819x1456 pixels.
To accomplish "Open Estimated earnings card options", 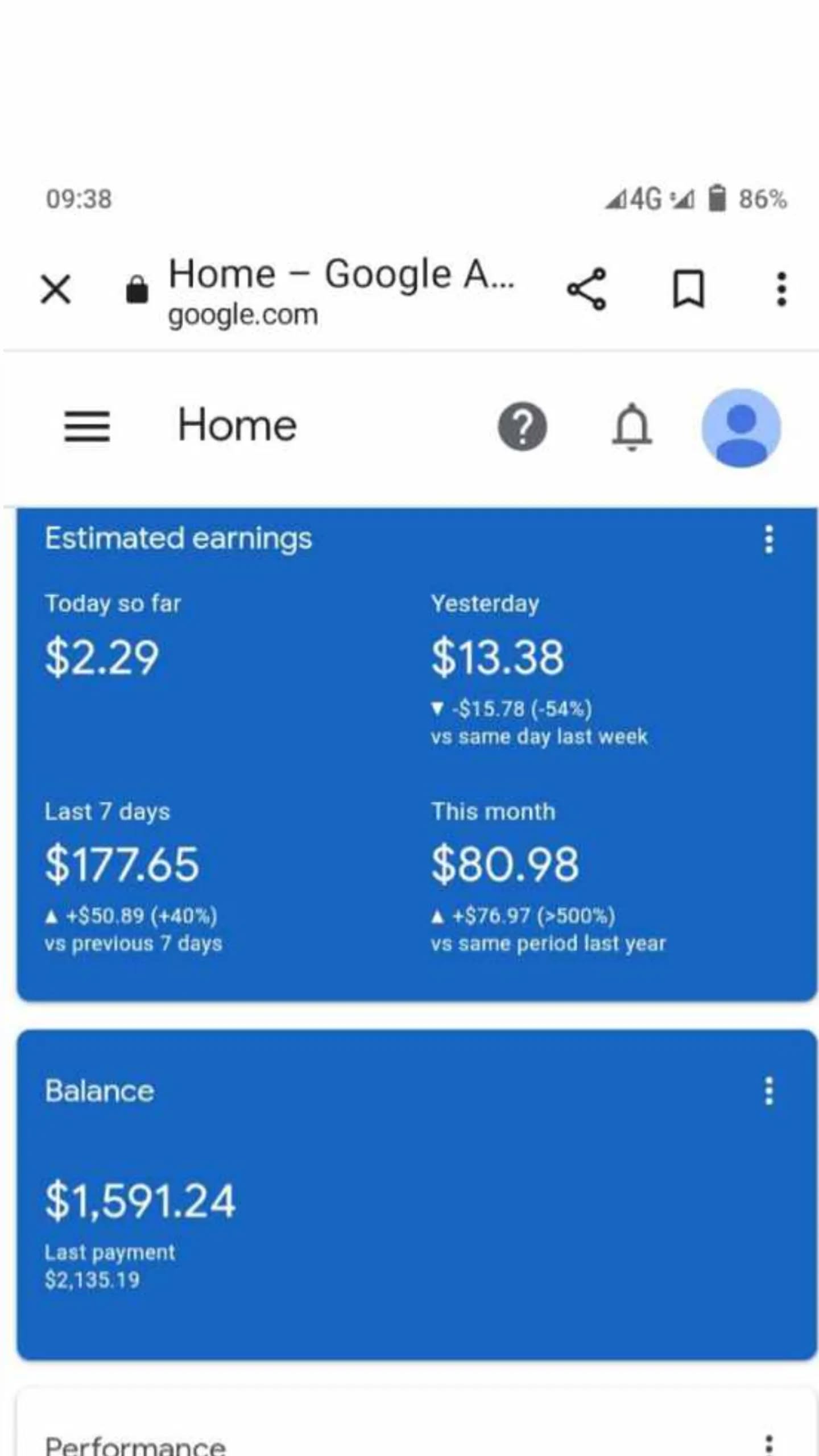I will point(768,539).
